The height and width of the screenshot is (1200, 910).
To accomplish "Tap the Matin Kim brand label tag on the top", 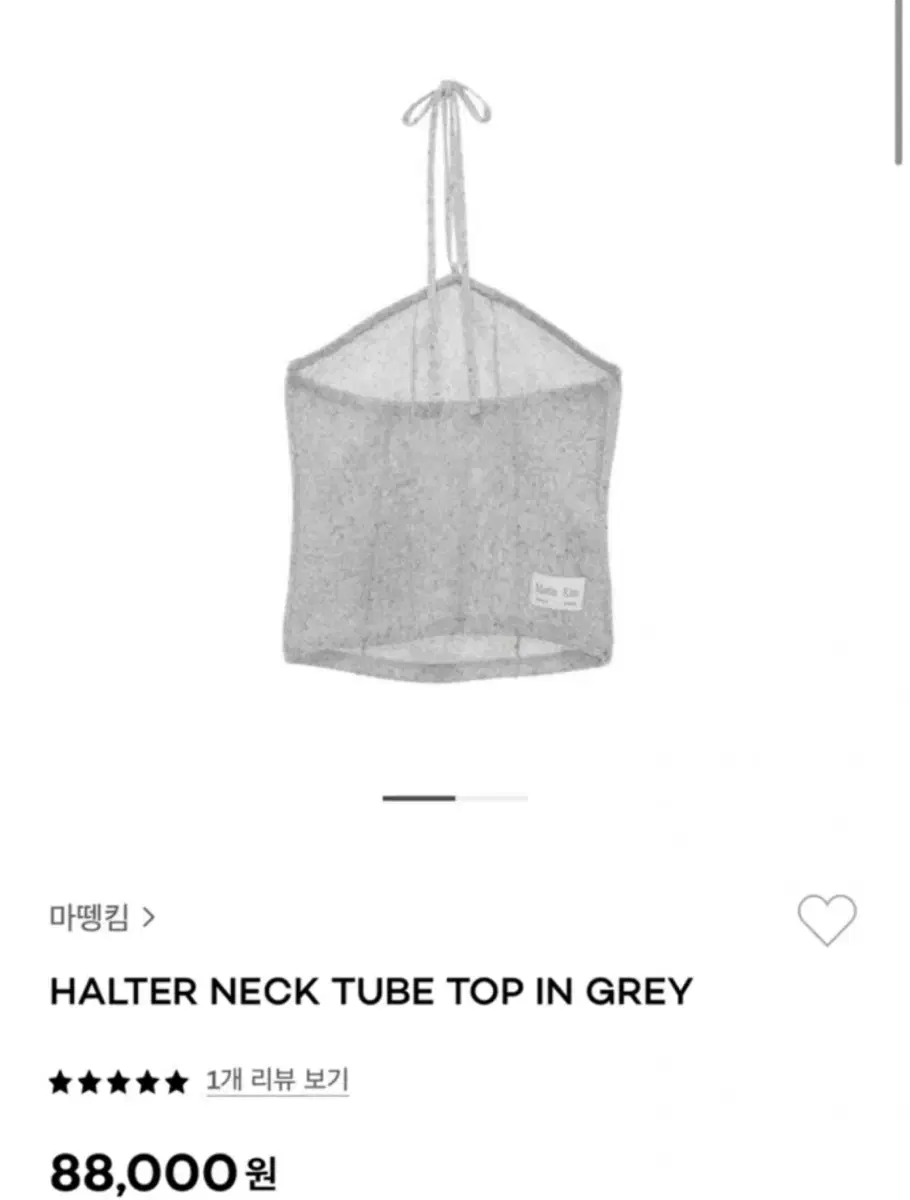I will [x=557, y=587].
